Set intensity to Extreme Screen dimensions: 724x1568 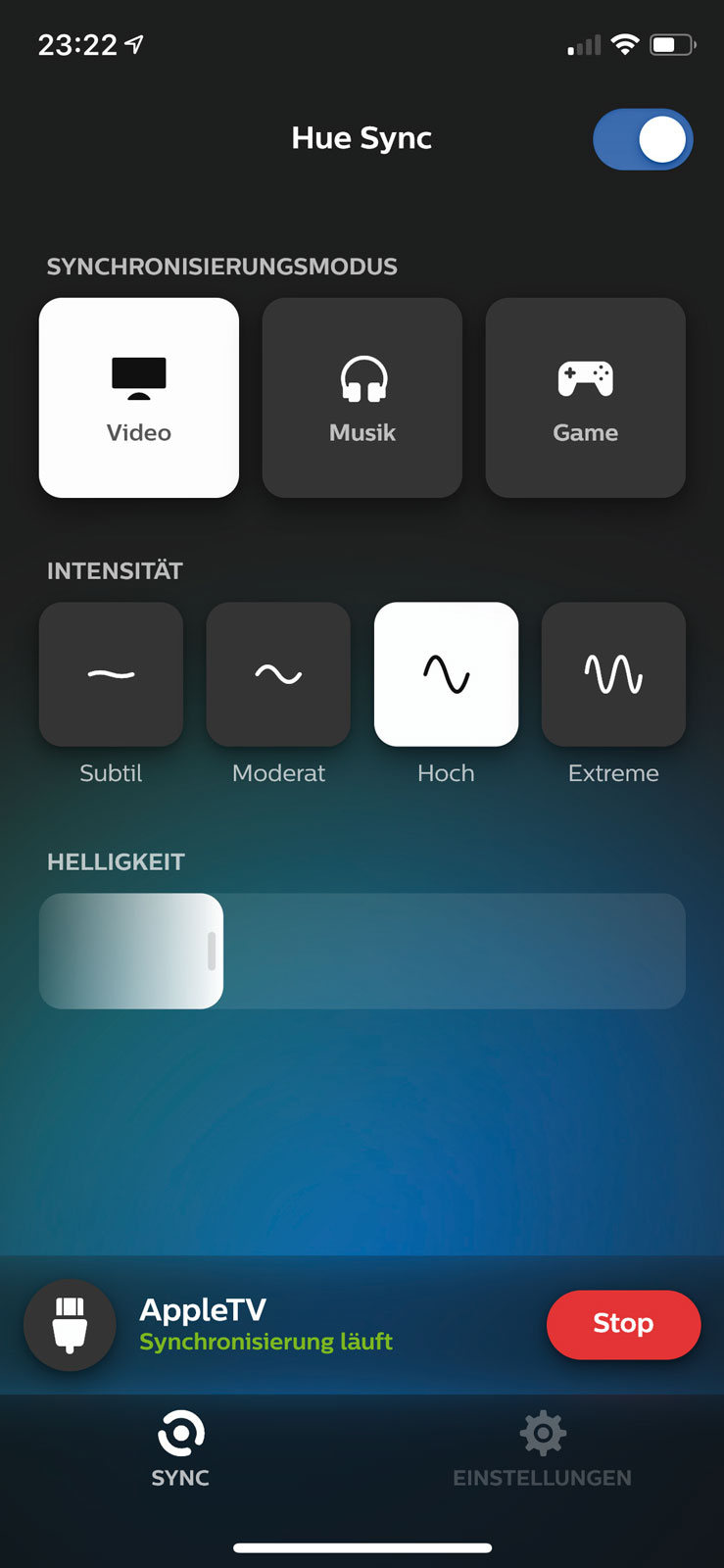coord(613,674)
